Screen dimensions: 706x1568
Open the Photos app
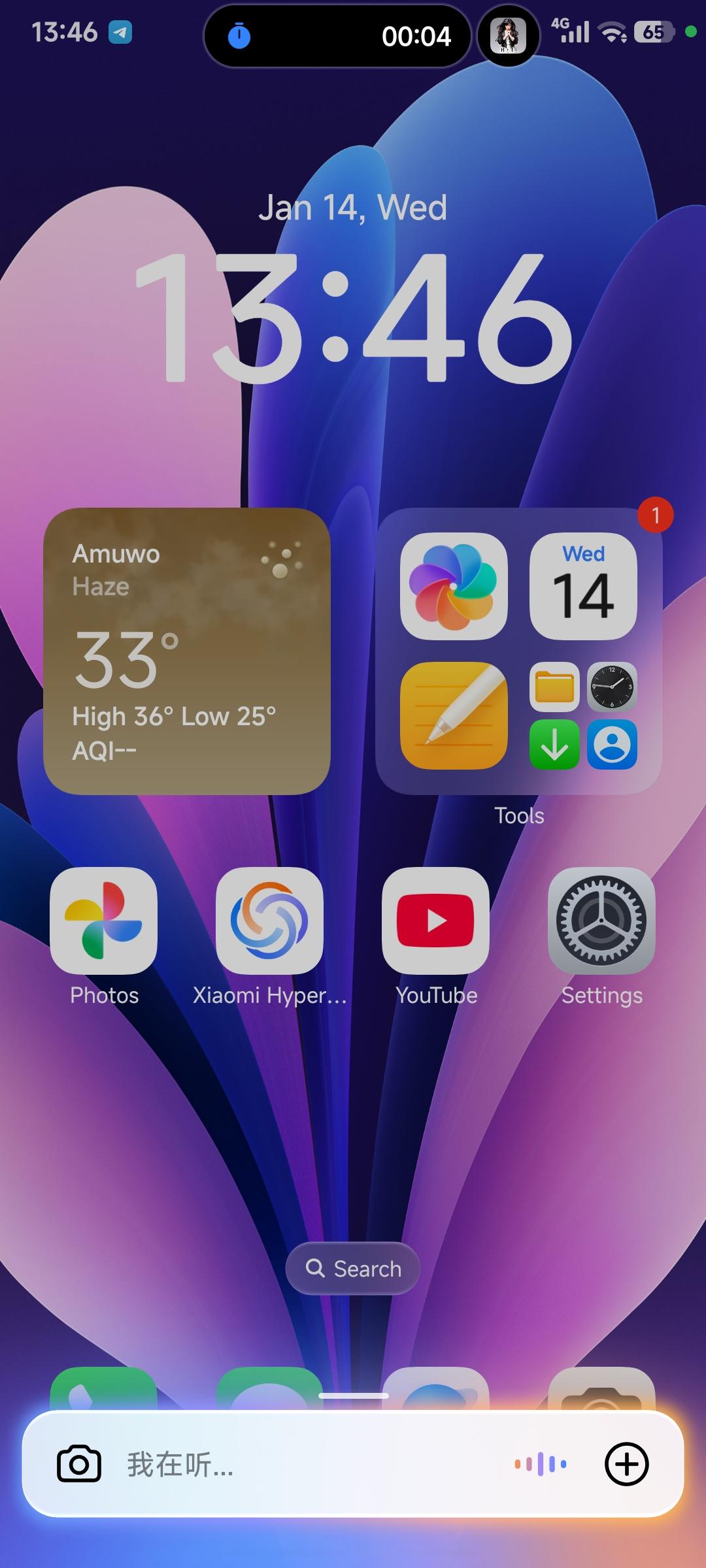[x=103, y=920]
